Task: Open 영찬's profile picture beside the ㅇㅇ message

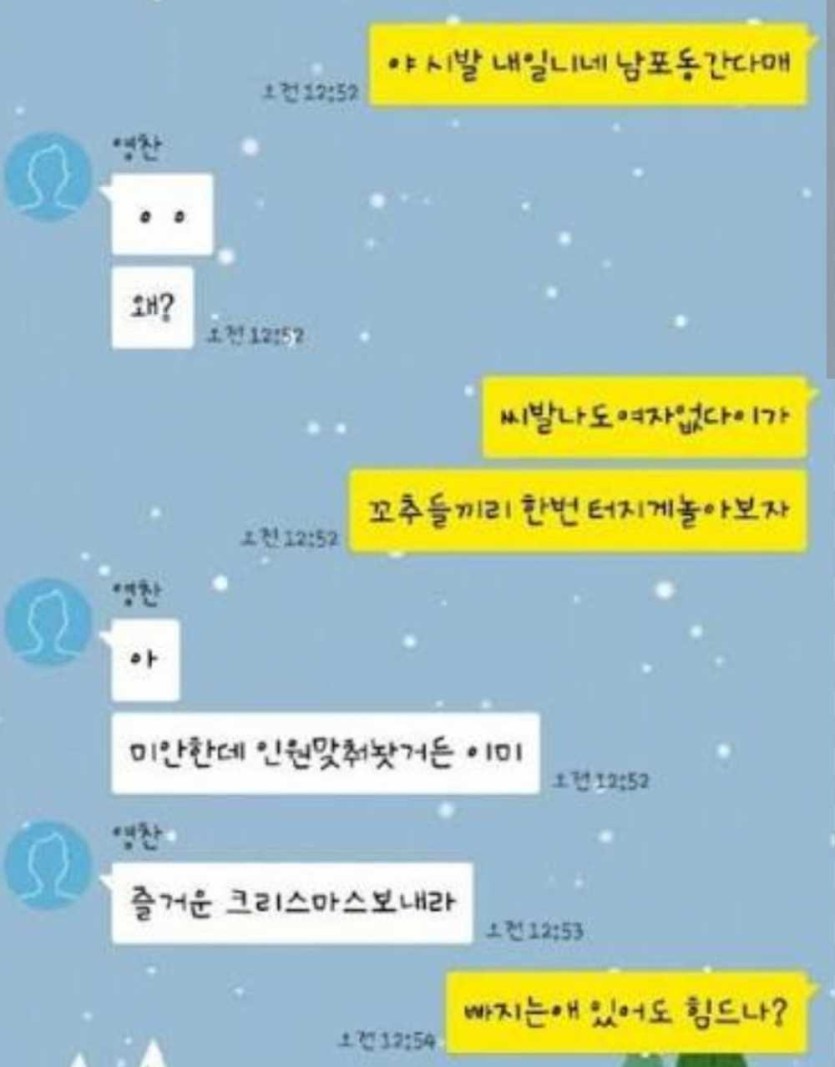Action: pyautogui.click(x=48, y=177)
